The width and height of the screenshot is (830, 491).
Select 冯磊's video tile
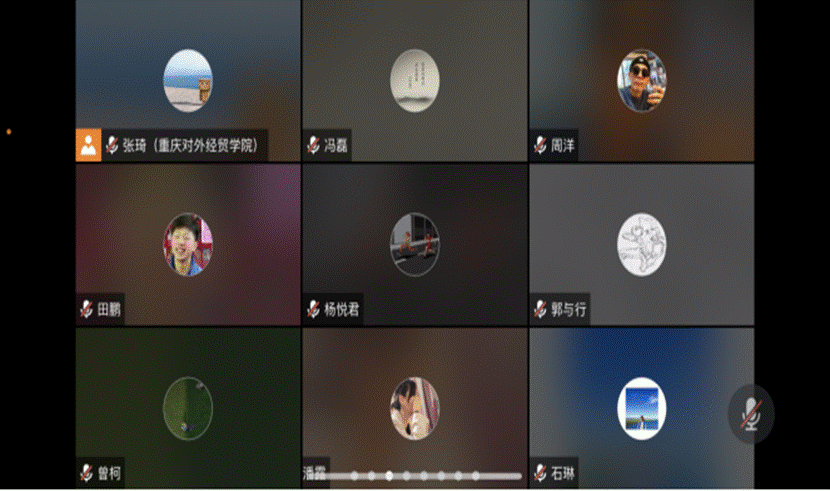[x=414, y=80]
